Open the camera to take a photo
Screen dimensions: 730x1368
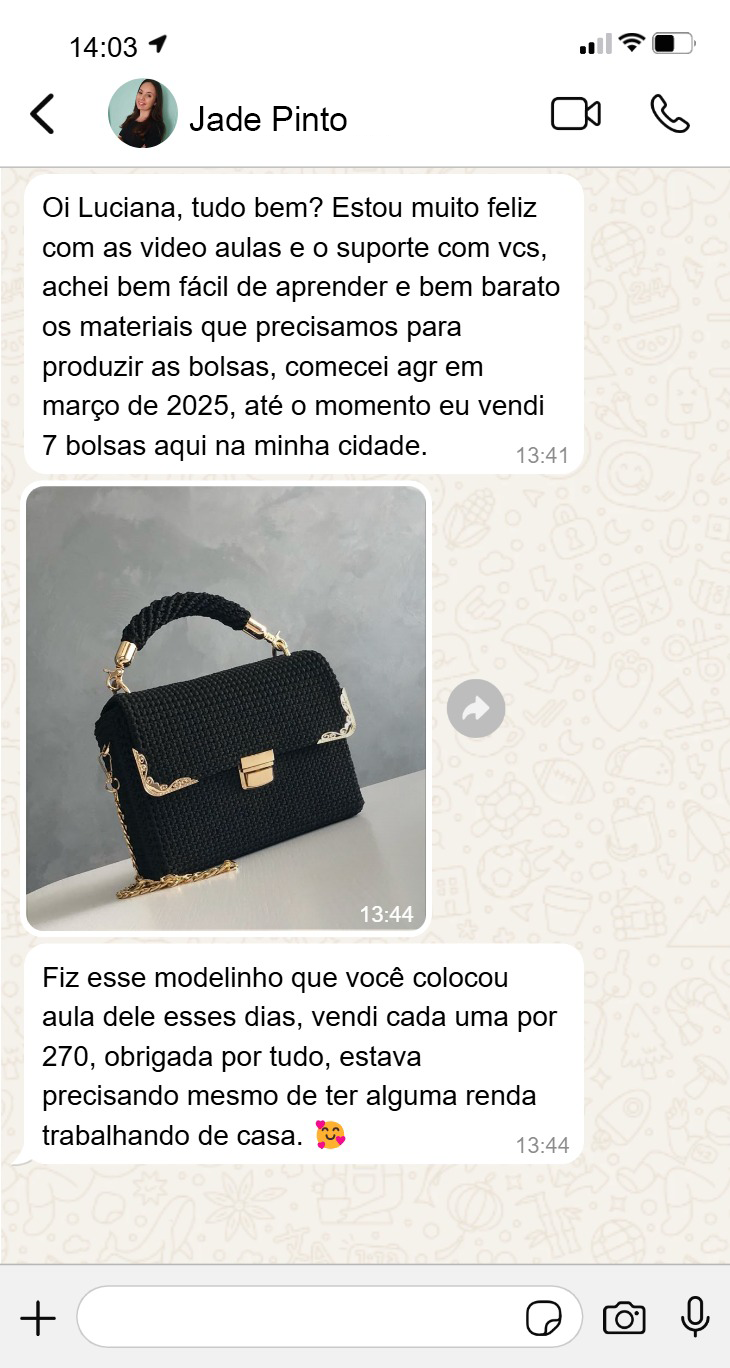pos(624,1319)
